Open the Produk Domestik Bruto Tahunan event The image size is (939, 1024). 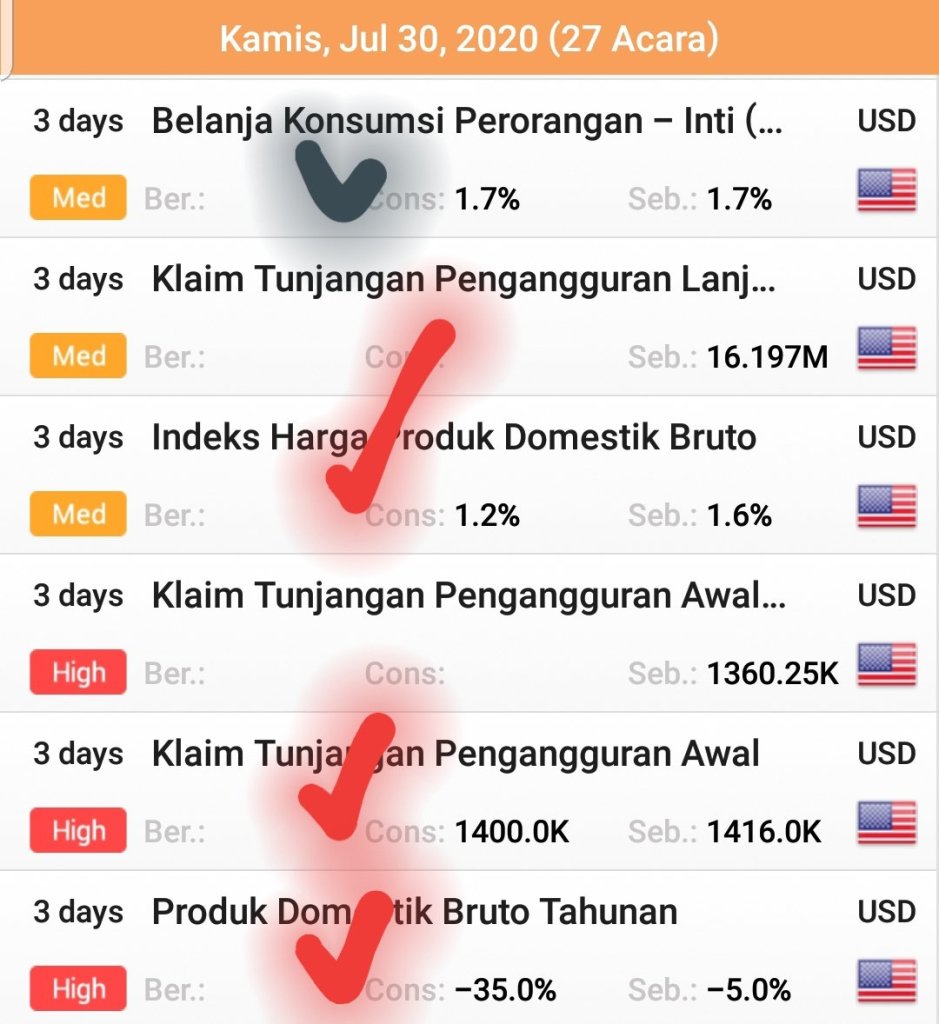[x=414, y=912]
